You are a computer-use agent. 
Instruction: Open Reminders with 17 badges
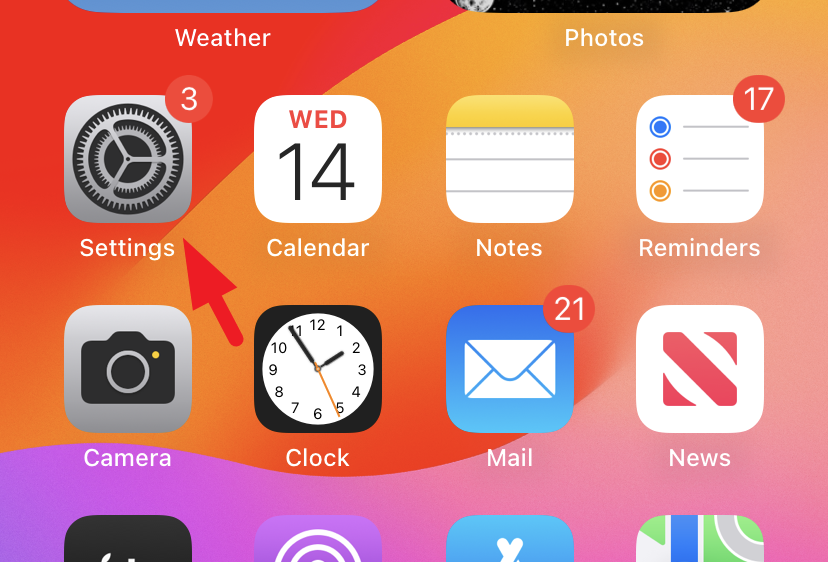[x=699, y=159]
